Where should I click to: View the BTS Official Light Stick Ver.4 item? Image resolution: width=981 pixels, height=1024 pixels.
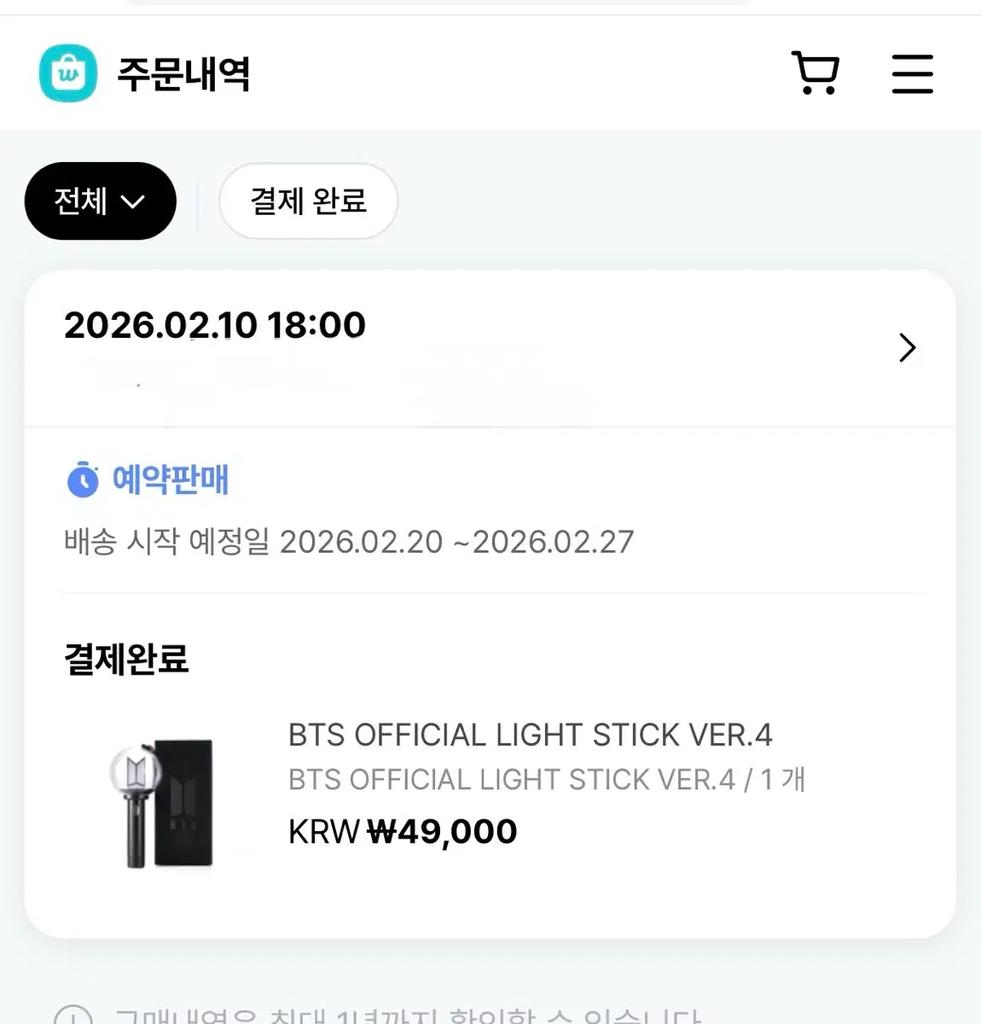coord(530,735)
